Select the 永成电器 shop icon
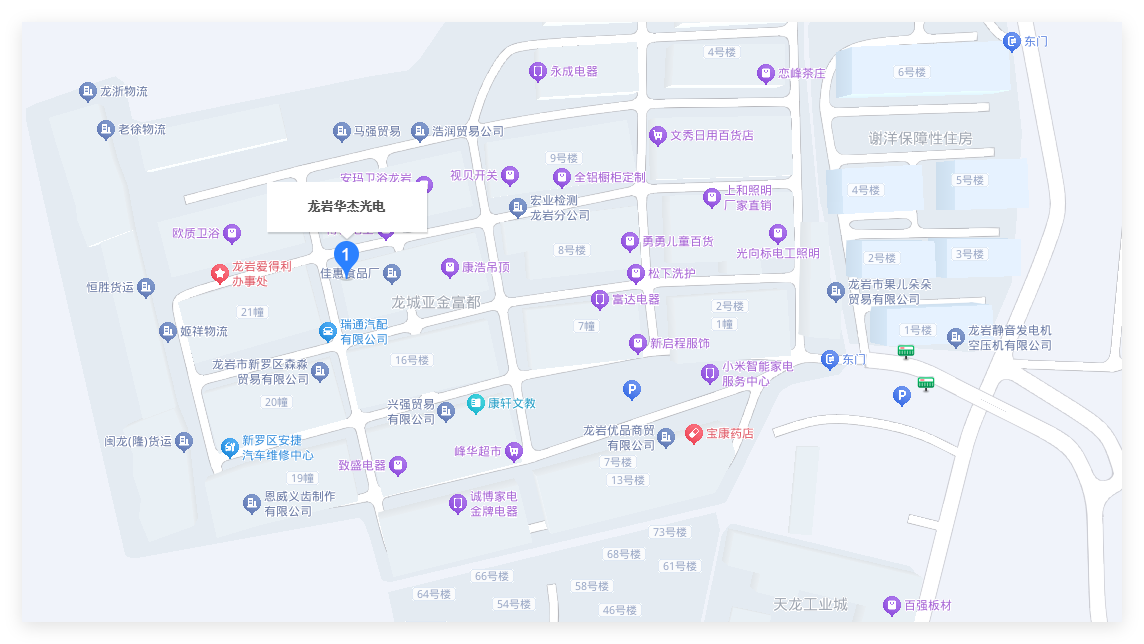 pyautogui.click(x=538, y=72)
